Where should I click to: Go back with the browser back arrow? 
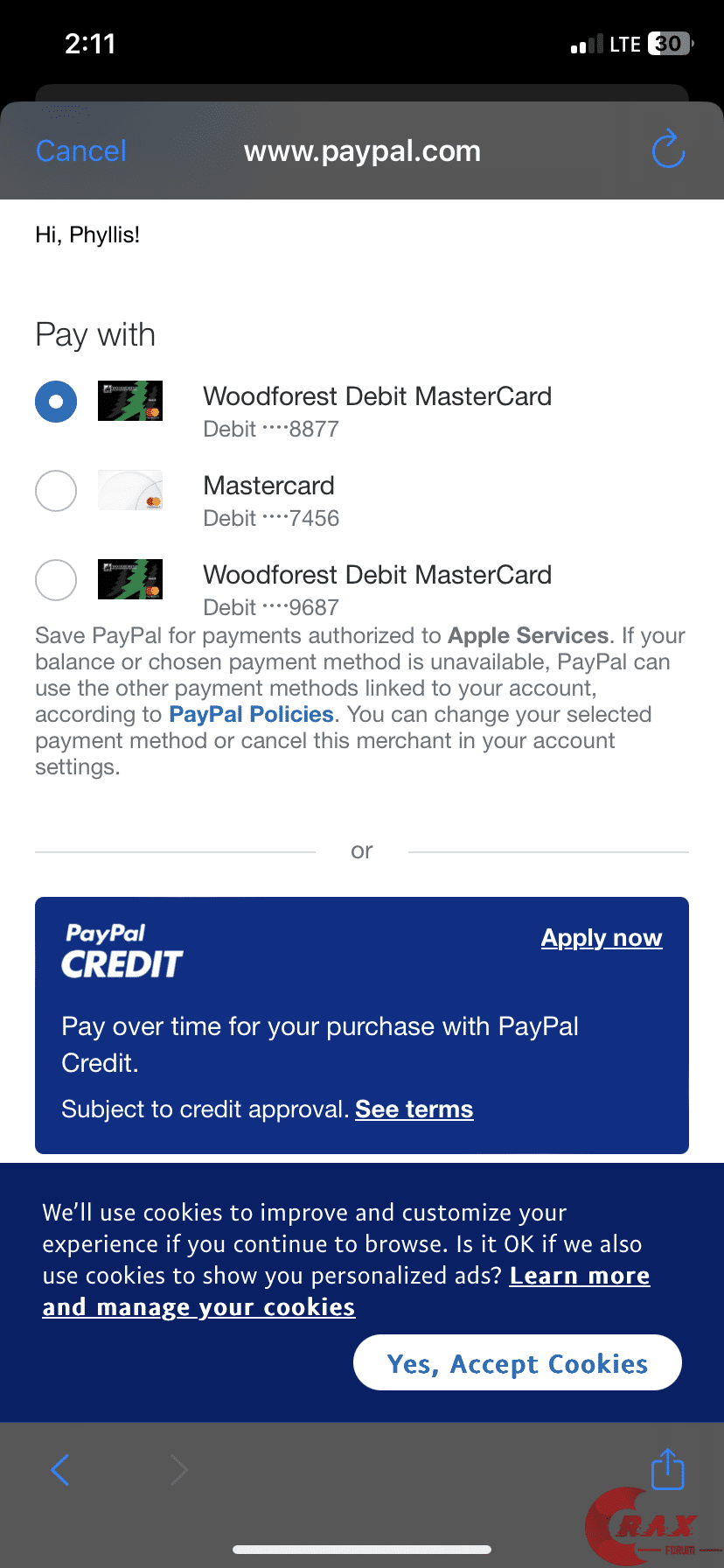60,1470
